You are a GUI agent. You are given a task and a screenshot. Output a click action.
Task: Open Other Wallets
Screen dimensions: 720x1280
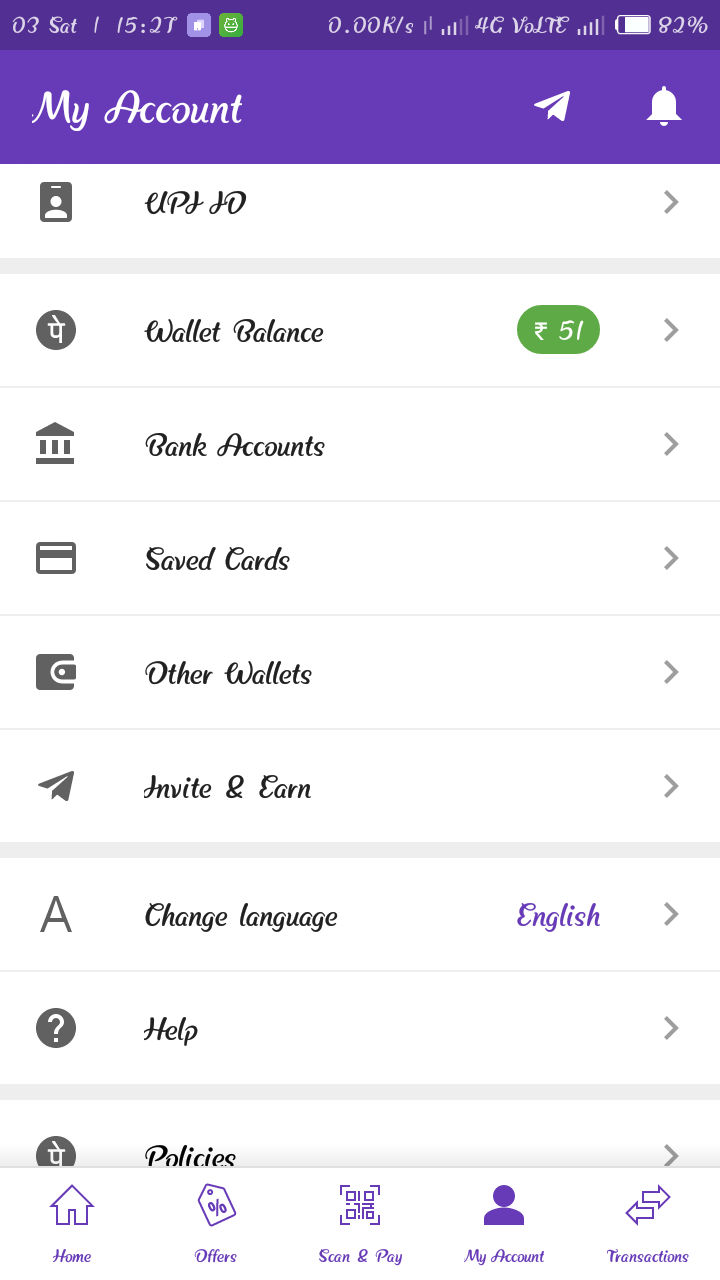(x=360, y=673)
